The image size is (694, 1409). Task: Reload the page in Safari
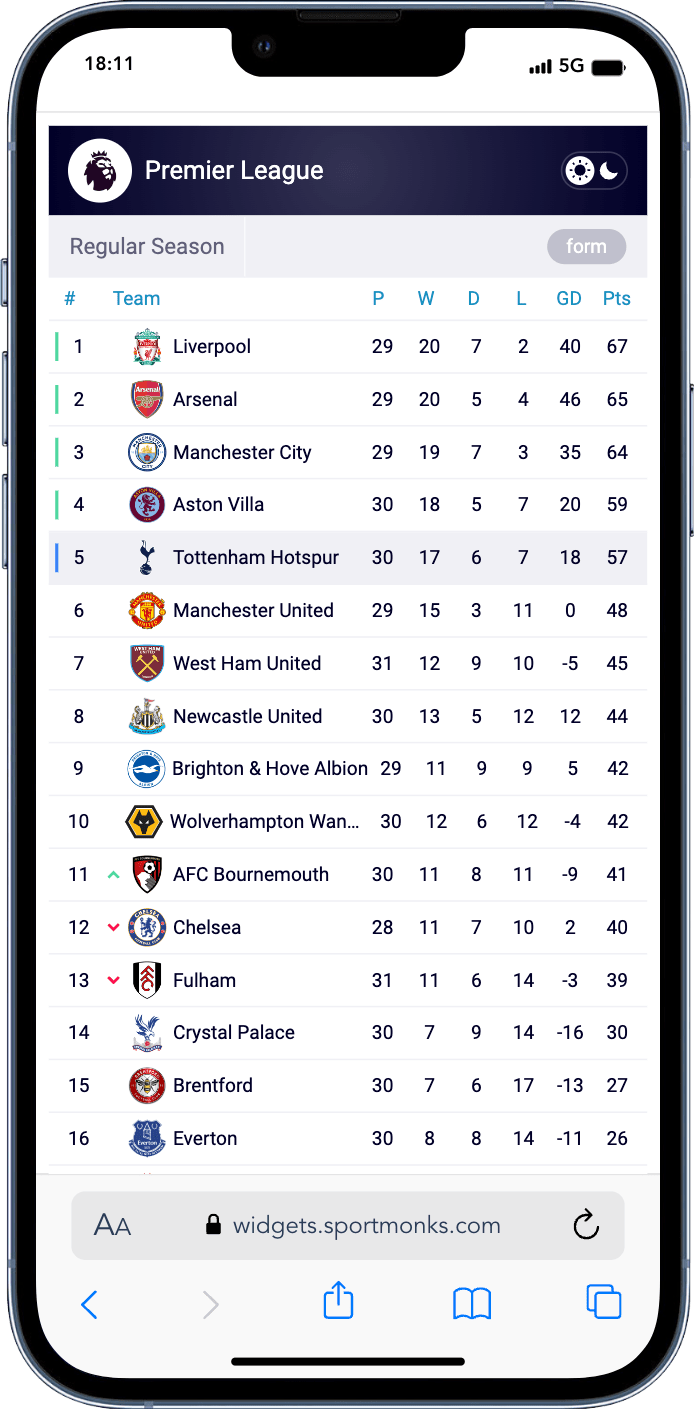(586, 1225)
